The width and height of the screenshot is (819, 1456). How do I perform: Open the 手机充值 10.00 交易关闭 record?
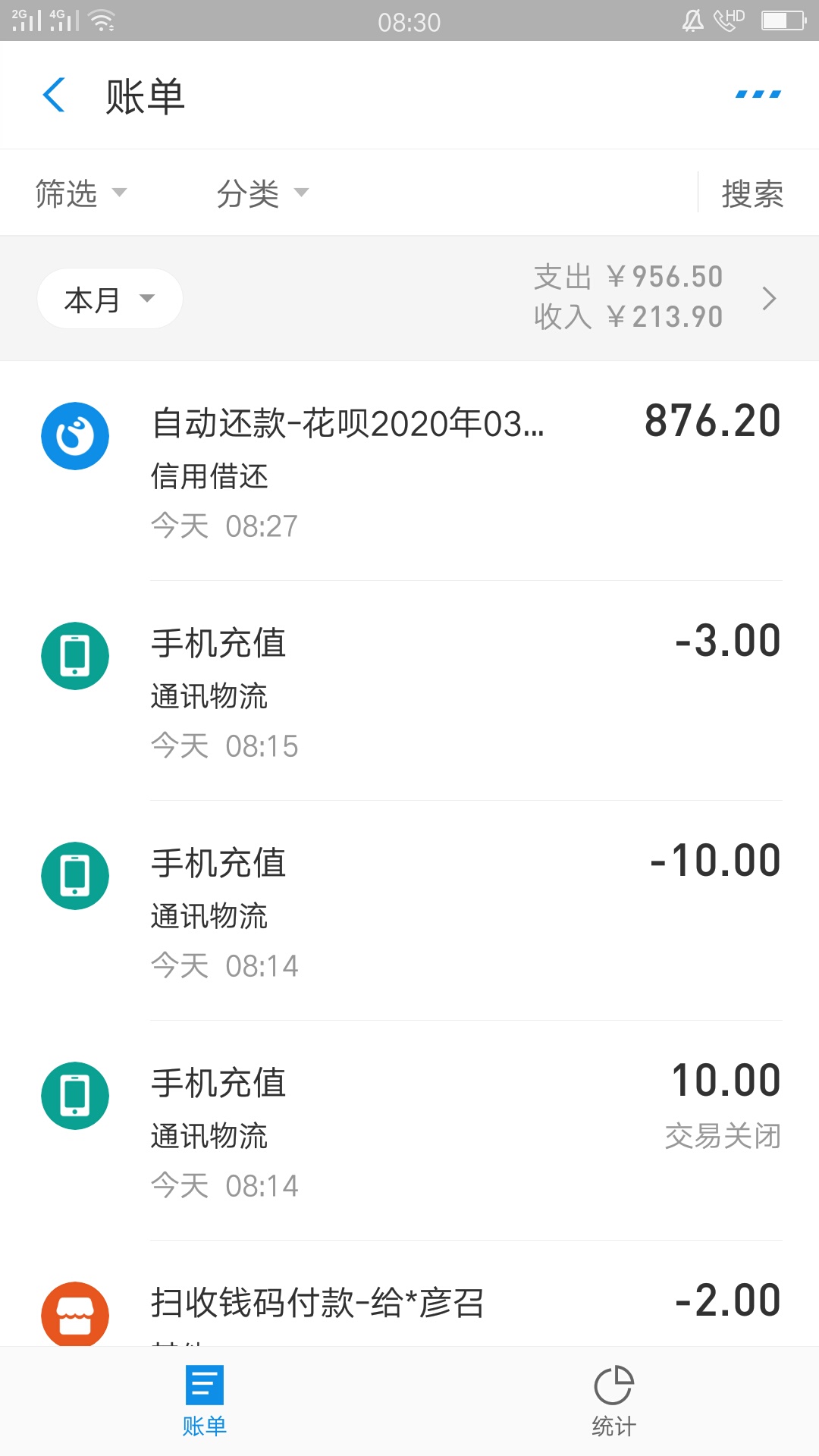[409, 1131]
